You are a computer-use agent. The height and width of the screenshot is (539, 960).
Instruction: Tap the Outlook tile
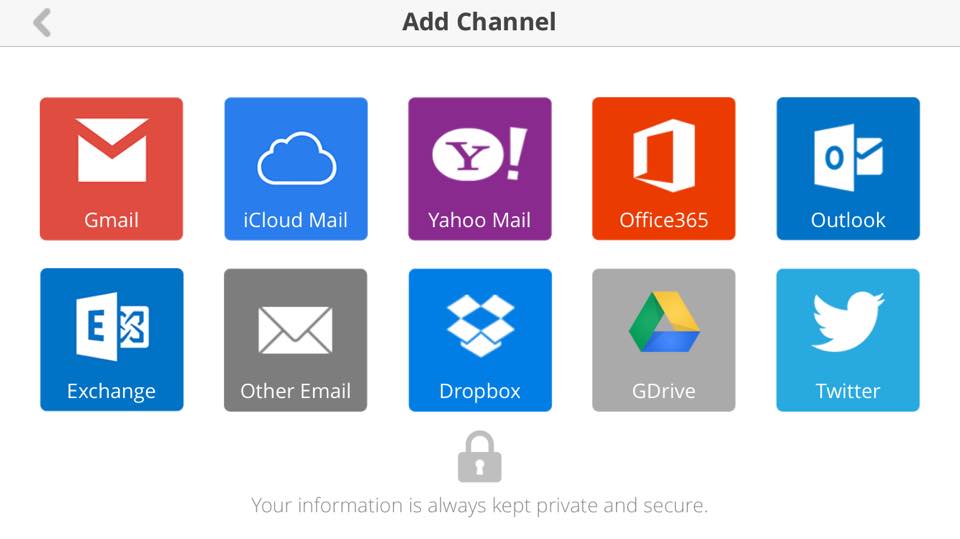847,169
